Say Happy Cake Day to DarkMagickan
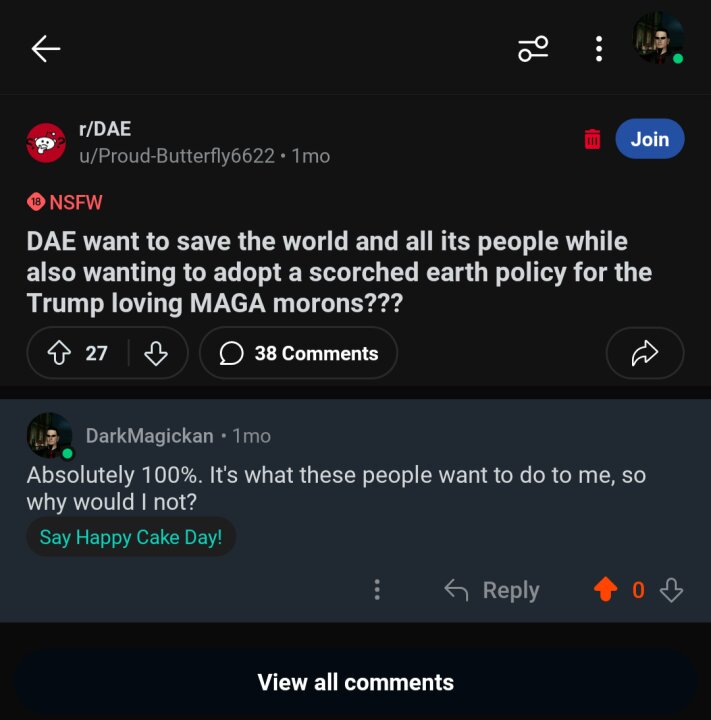This screenshot has width=711, height=720. coord(131,537)
